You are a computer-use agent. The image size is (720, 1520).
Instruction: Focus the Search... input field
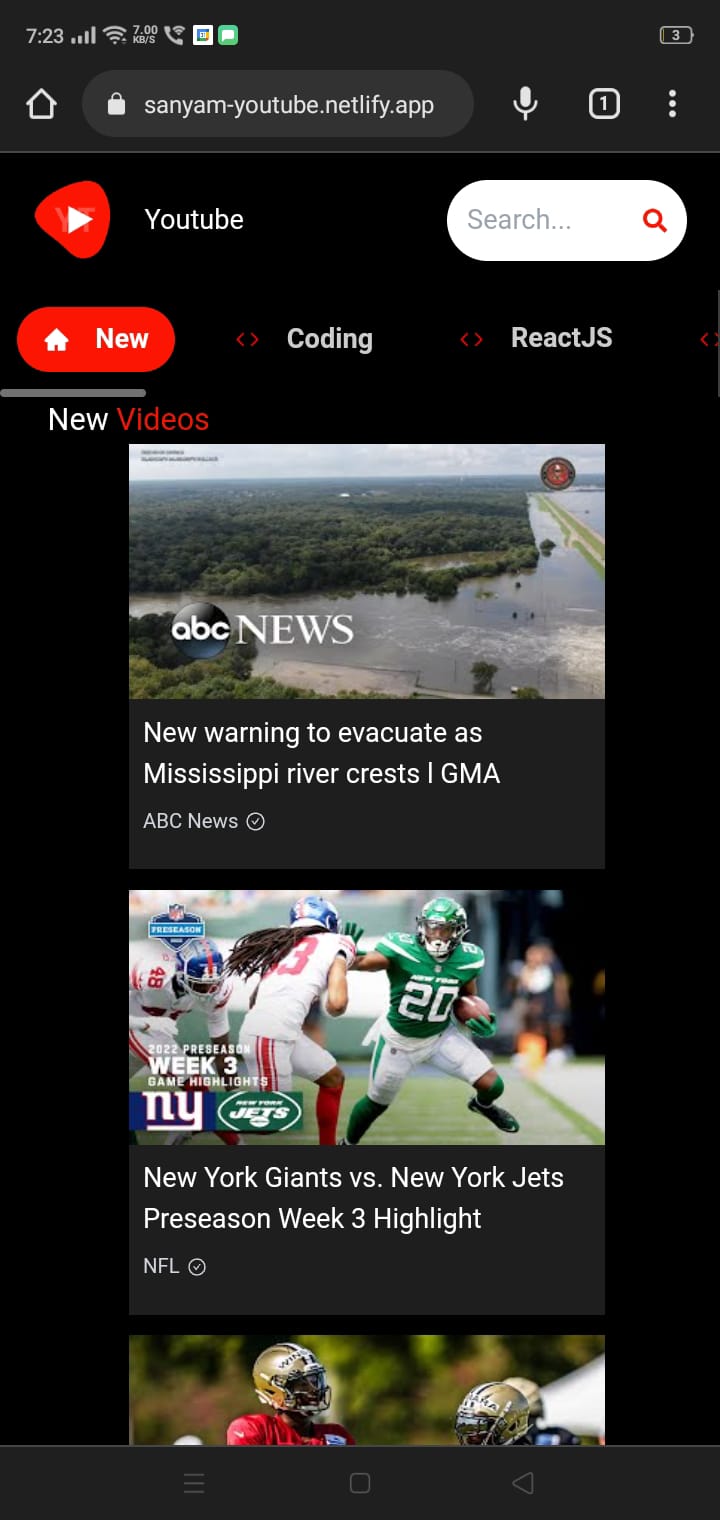click(535, 220)
